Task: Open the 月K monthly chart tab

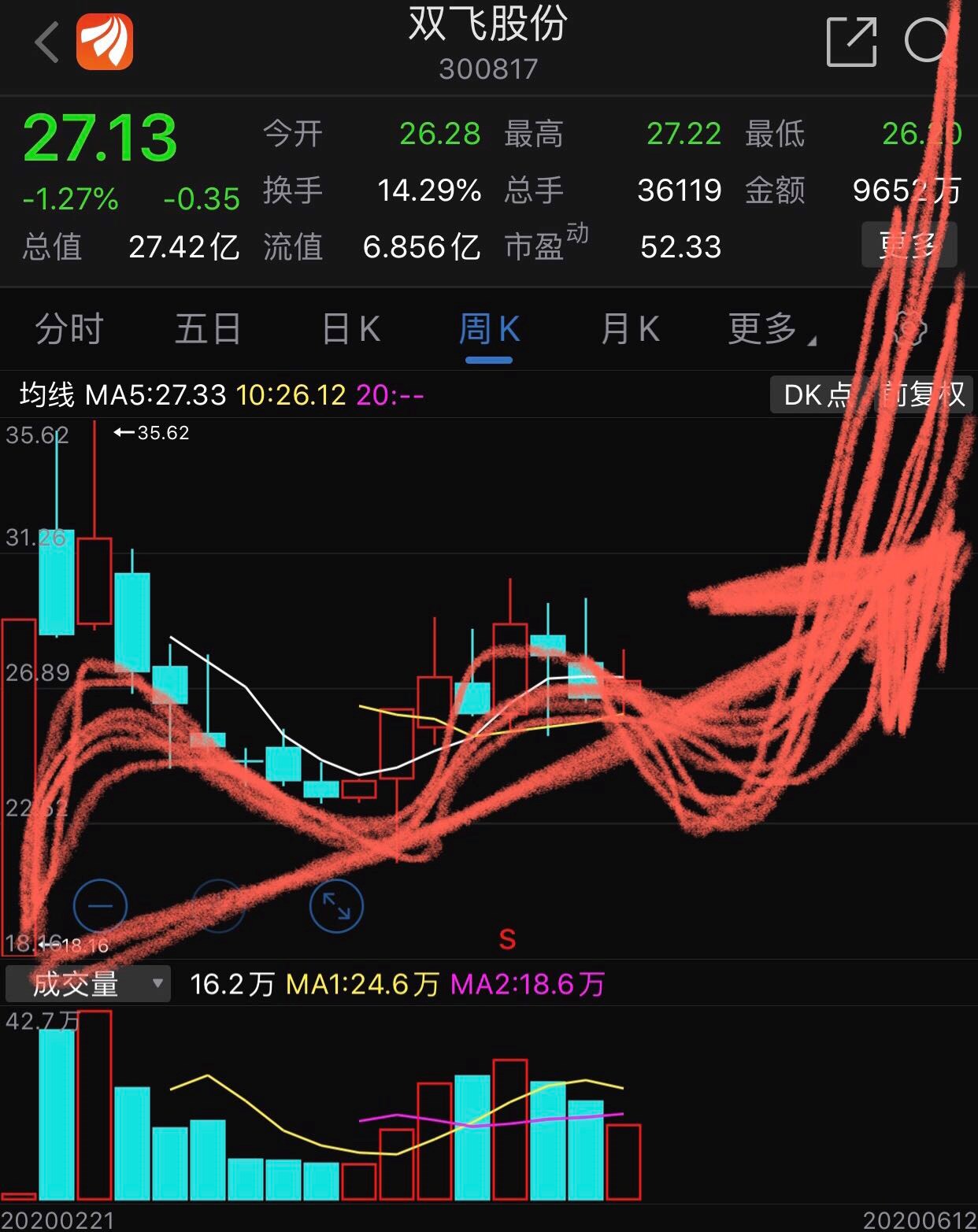Action: [x=630, y=331]
